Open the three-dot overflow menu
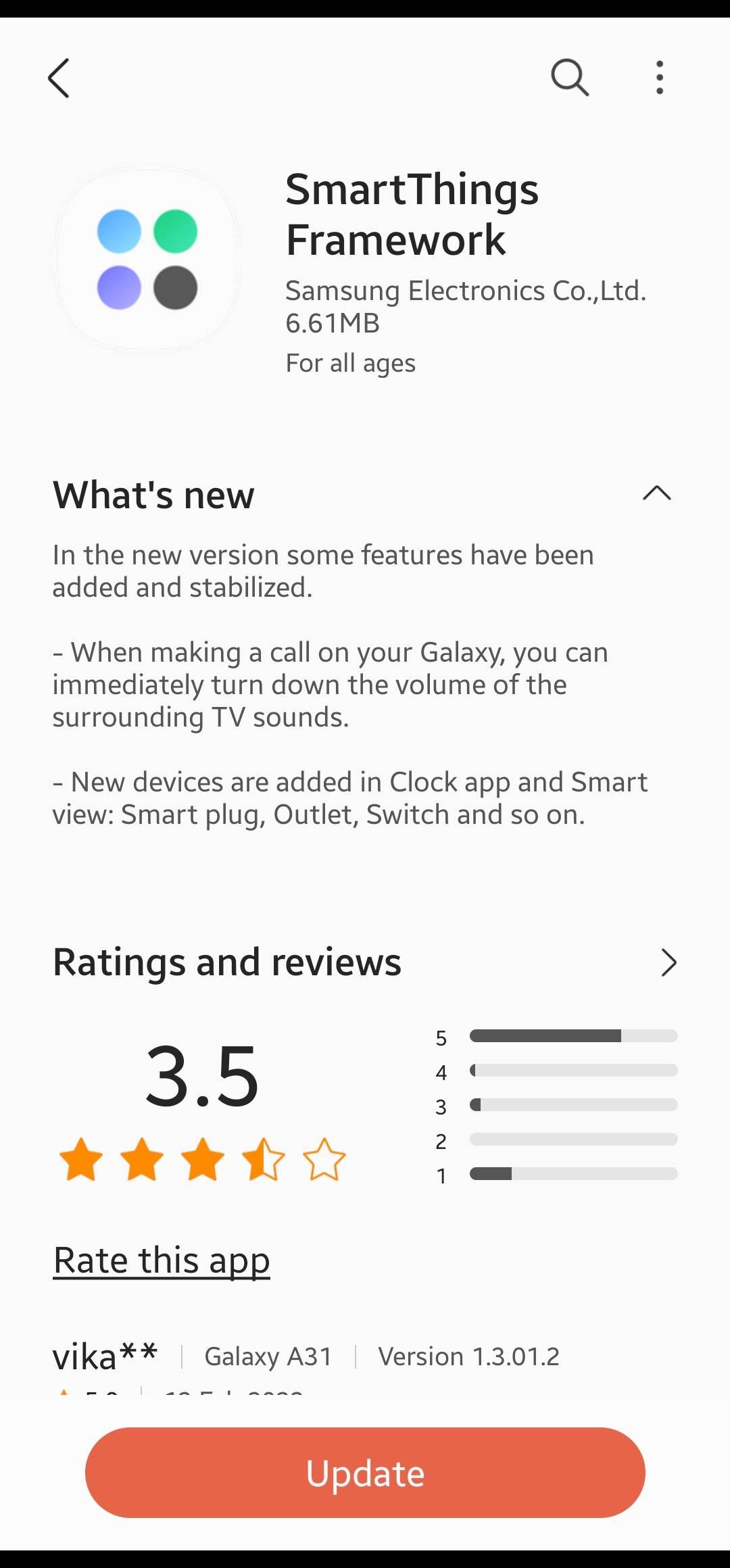This screenshot has height=1568, width=730. coord(660,78)
